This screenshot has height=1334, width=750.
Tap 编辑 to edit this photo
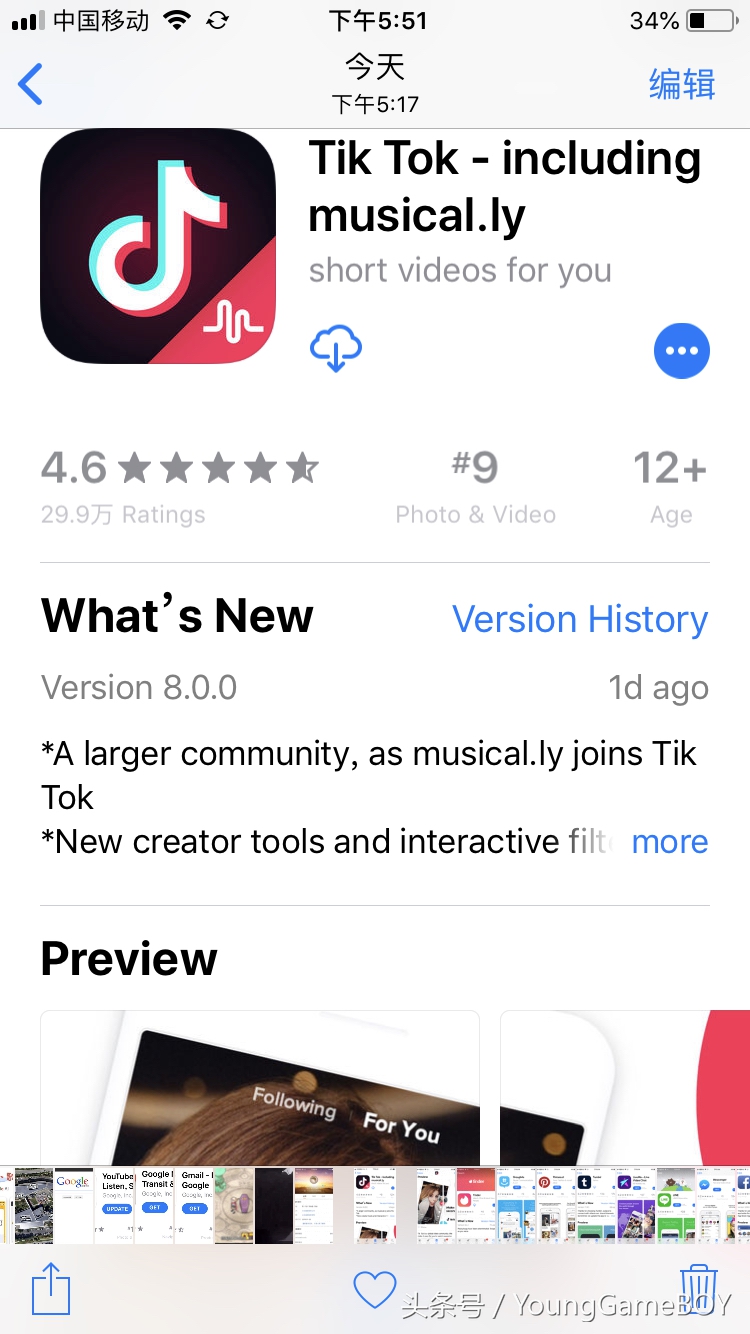coord(681,84)
